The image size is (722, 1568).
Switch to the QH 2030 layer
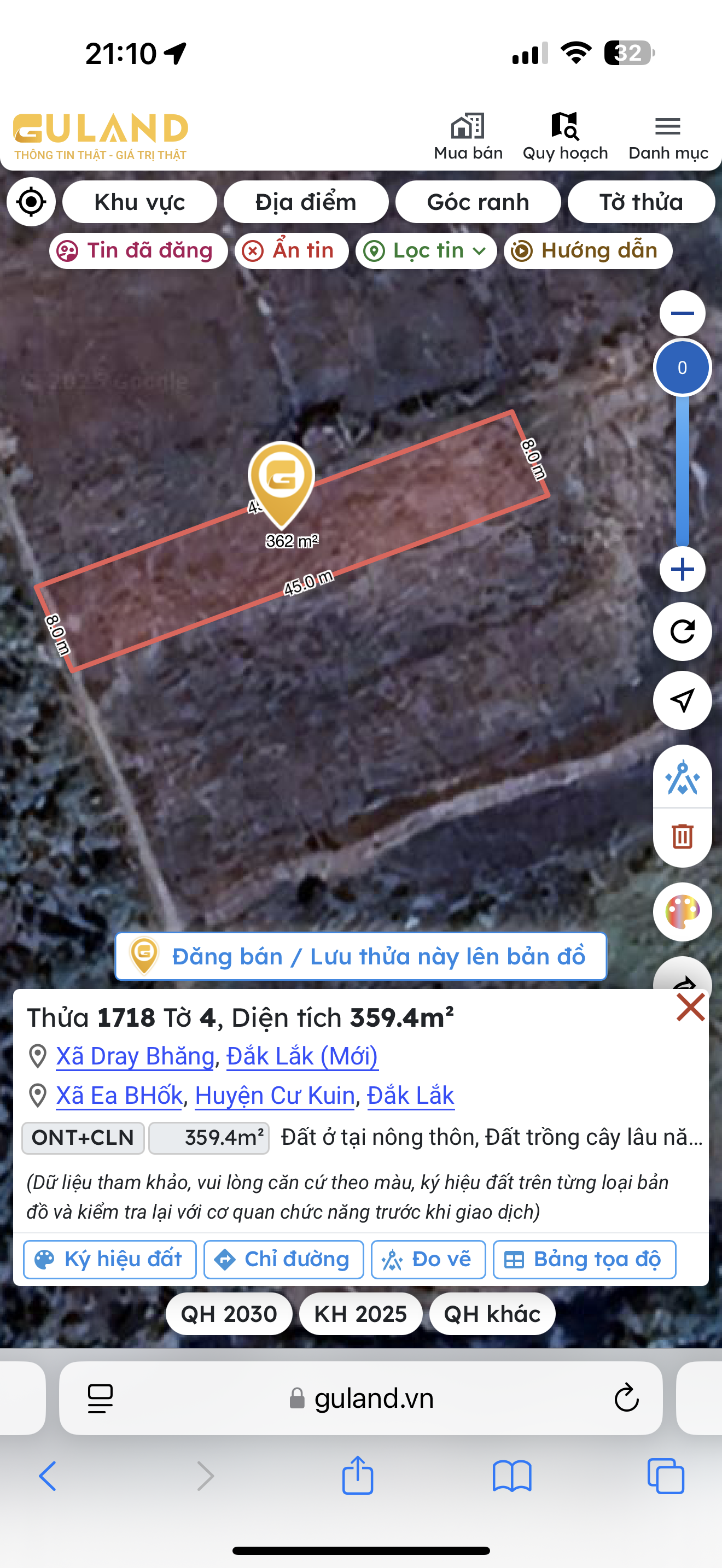228,1314
